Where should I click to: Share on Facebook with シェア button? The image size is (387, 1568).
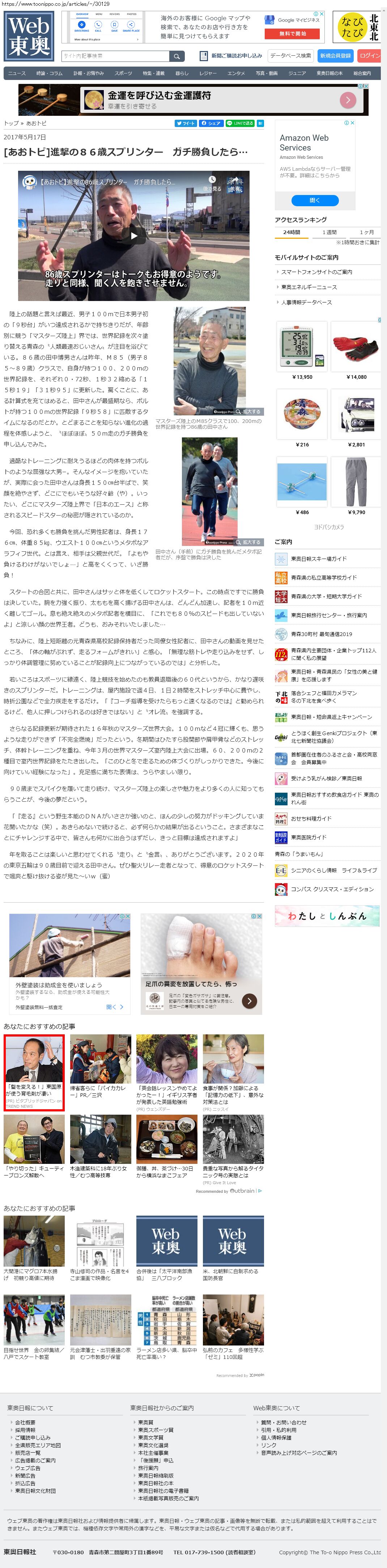click(x=210, y=123)
